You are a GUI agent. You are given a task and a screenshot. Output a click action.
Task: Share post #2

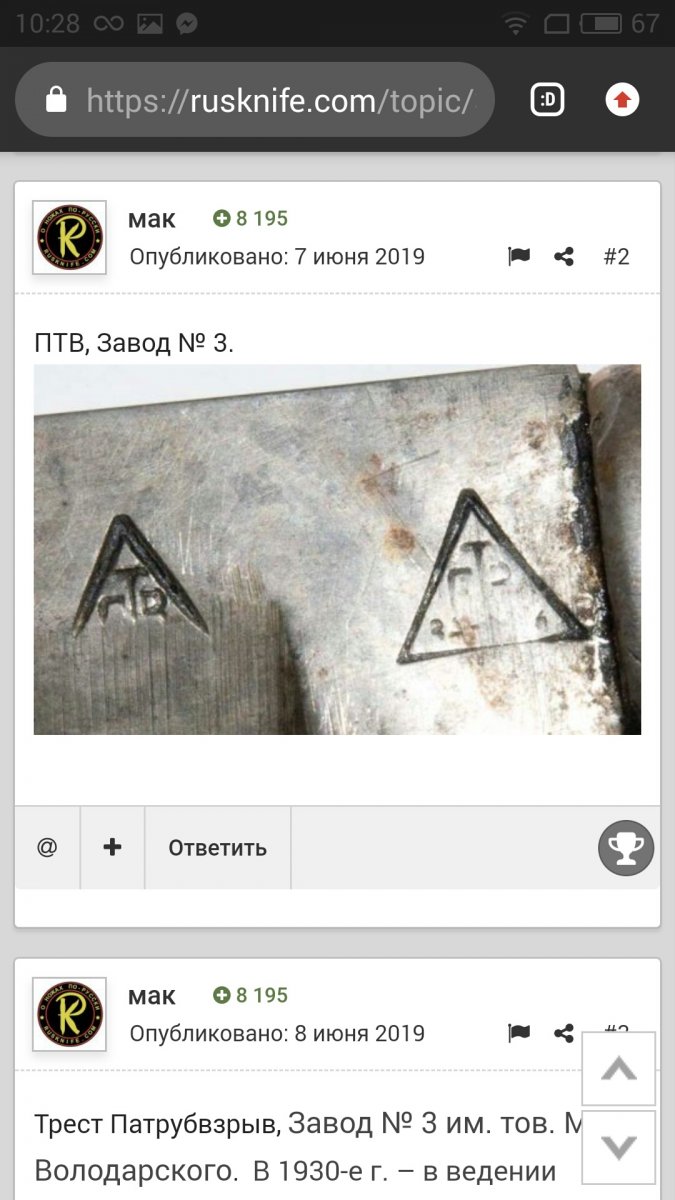[564, 257]
